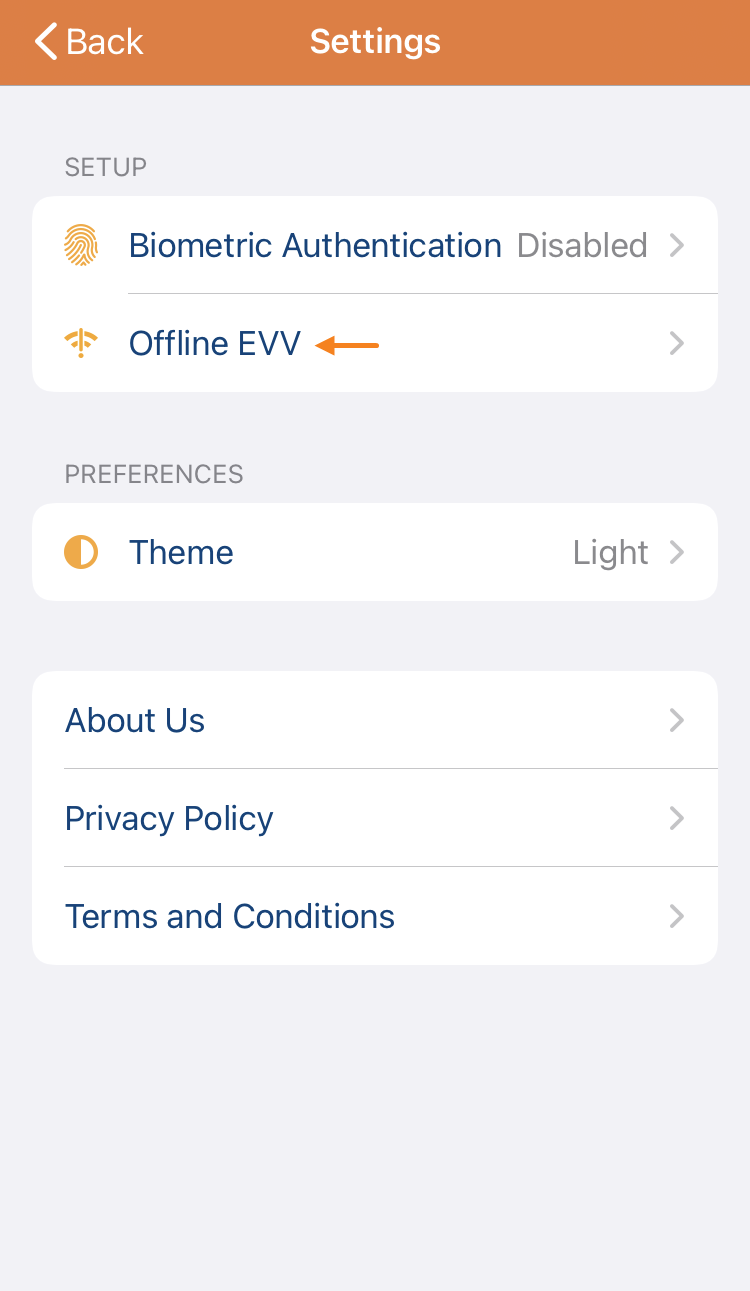Tap the Disabled status text
750x1291 pixels.
pyautogui.click(x=582, y=245)
